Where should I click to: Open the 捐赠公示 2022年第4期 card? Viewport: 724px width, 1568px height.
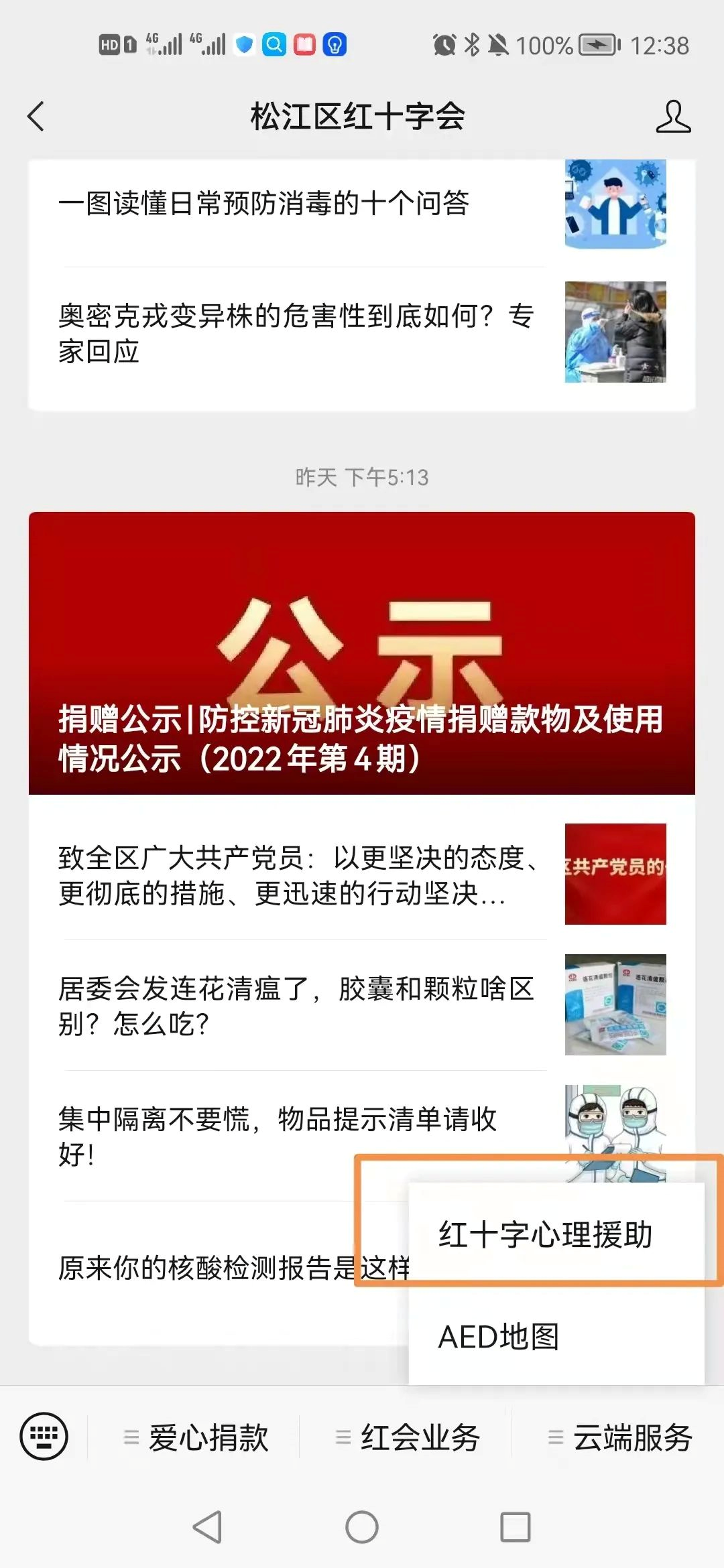pyautogui.click(x=362, y=653)
